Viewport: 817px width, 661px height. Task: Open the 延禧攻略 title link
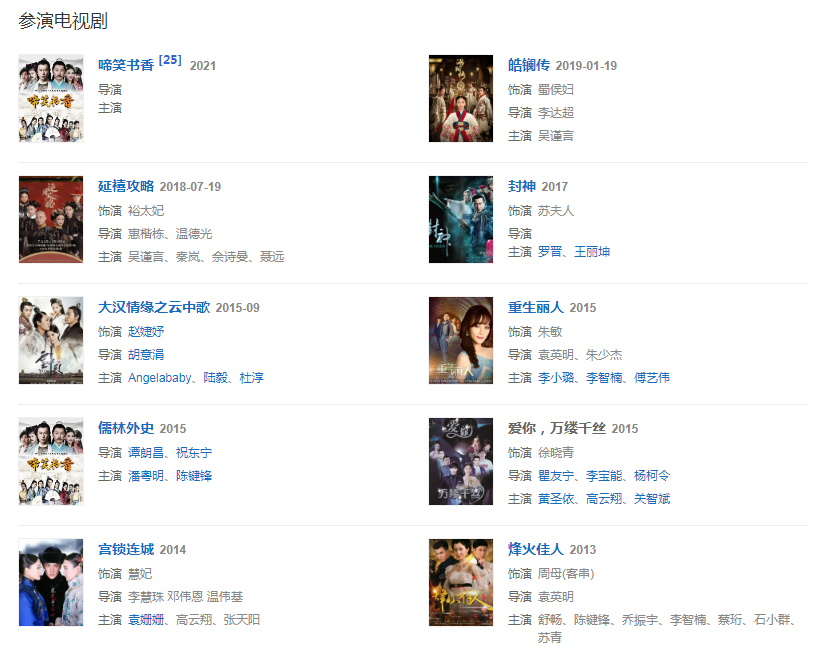click(x=126, y=186)
